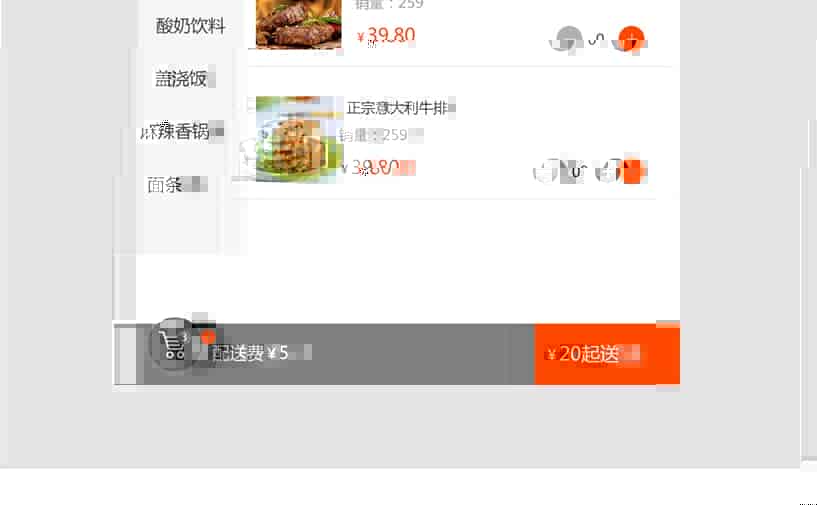Open the 正宗意大利牛排 dish details

(x=400, y=107)
